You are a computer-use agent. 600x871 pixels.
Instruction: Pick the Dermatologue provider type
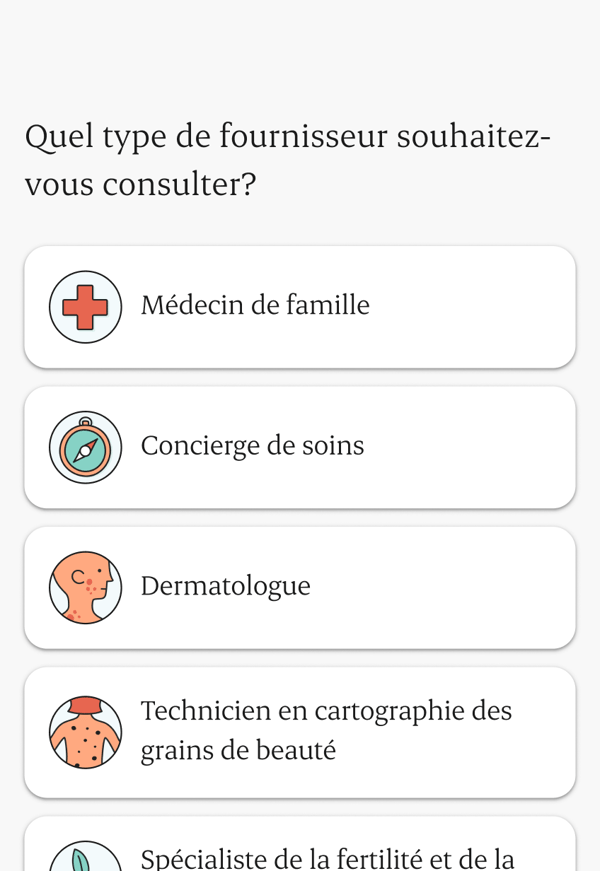click(x=299, y=587)
